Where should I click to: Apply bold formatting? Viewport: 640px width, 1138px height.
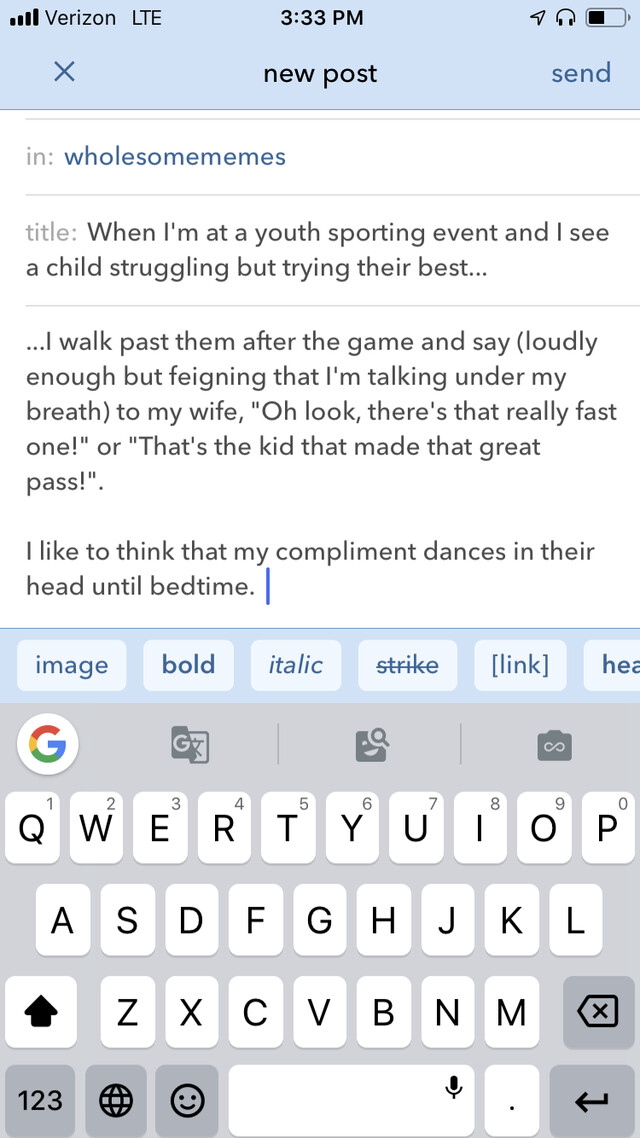click(x=189, y=665)
